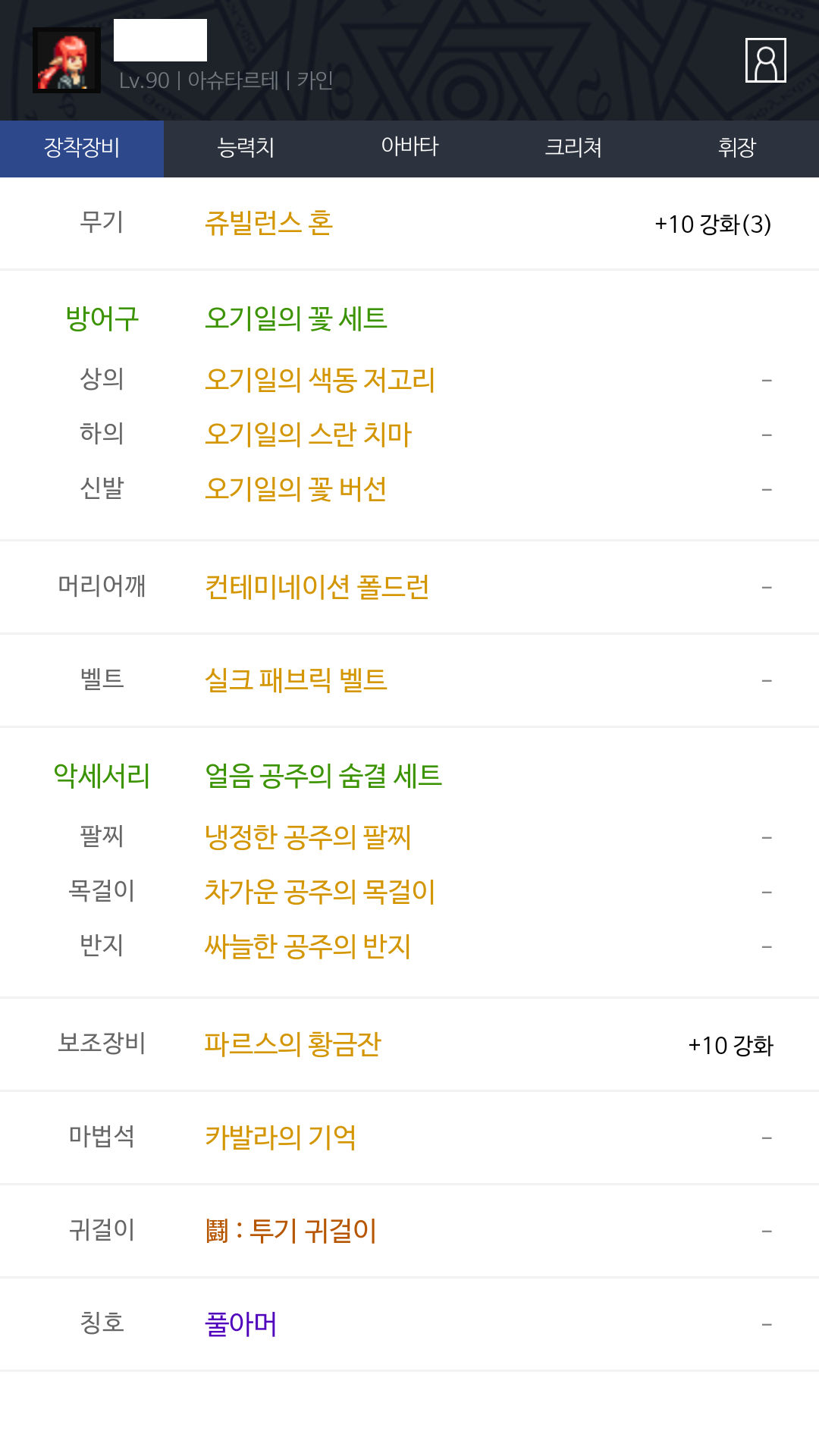The width and height of the screenshot is (819, 1456).
Task: Open the 오기일의 스란 치마 item
Action: [x=308, y=434]
